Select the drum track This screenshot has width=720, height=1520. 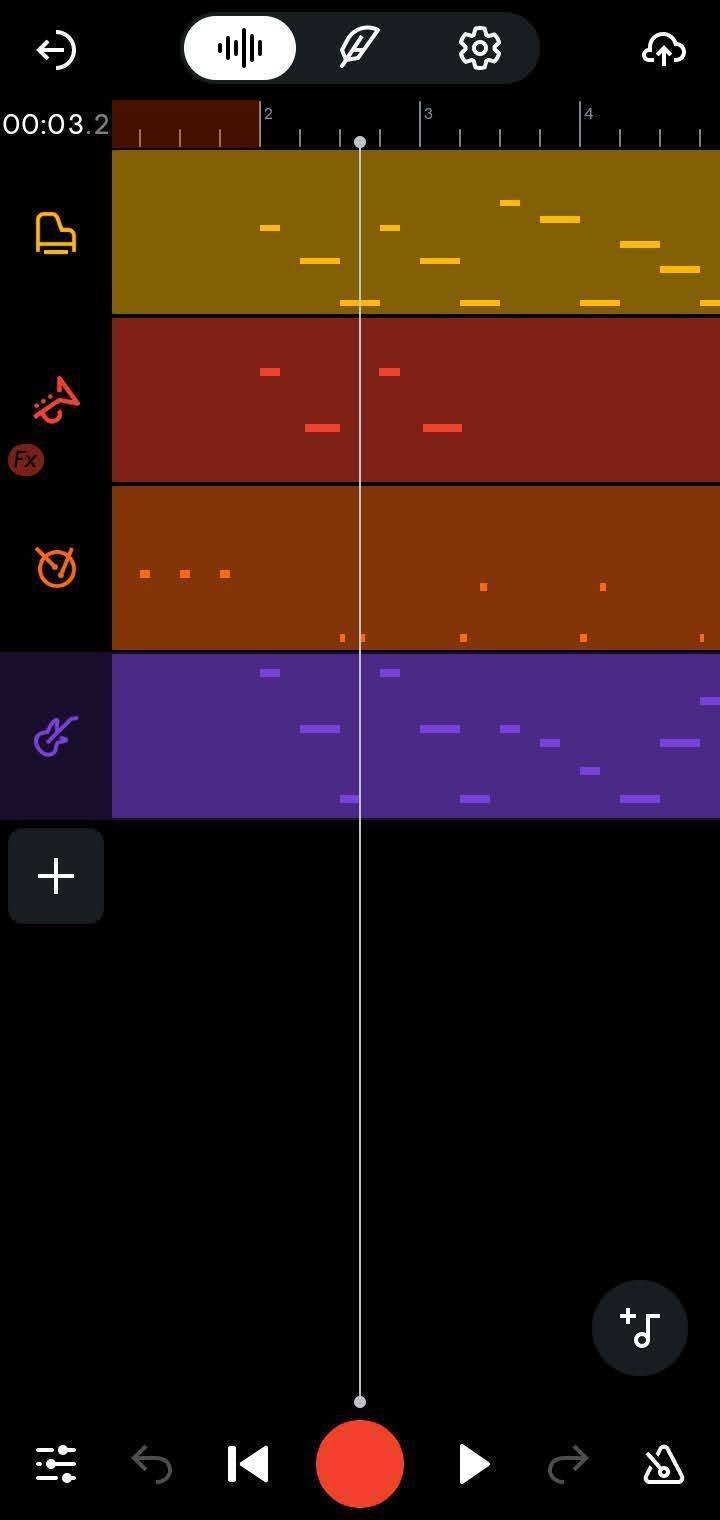pos(56,567)
